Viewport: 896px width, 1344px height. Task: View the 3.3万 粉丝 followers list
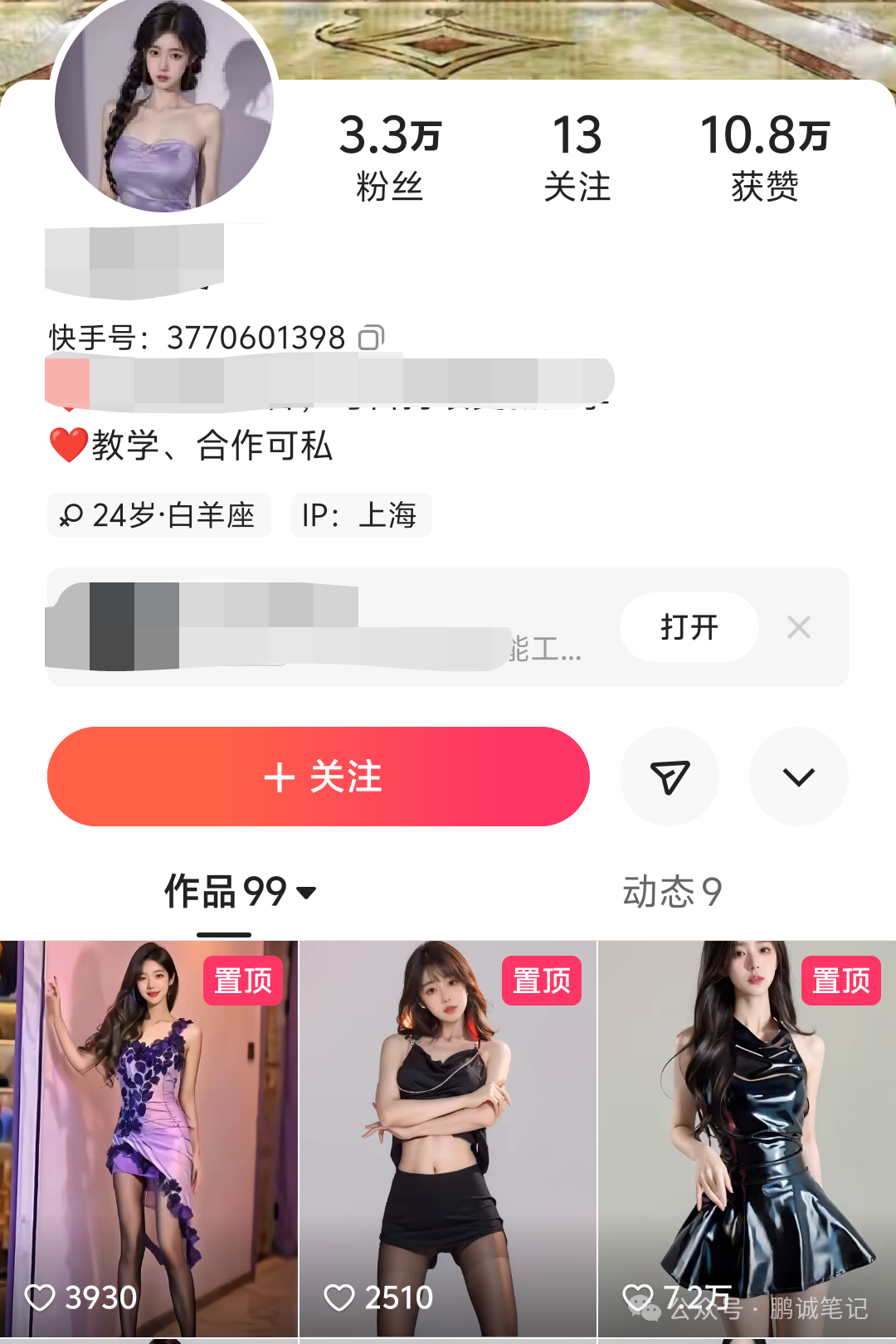(x=390, y=158)
